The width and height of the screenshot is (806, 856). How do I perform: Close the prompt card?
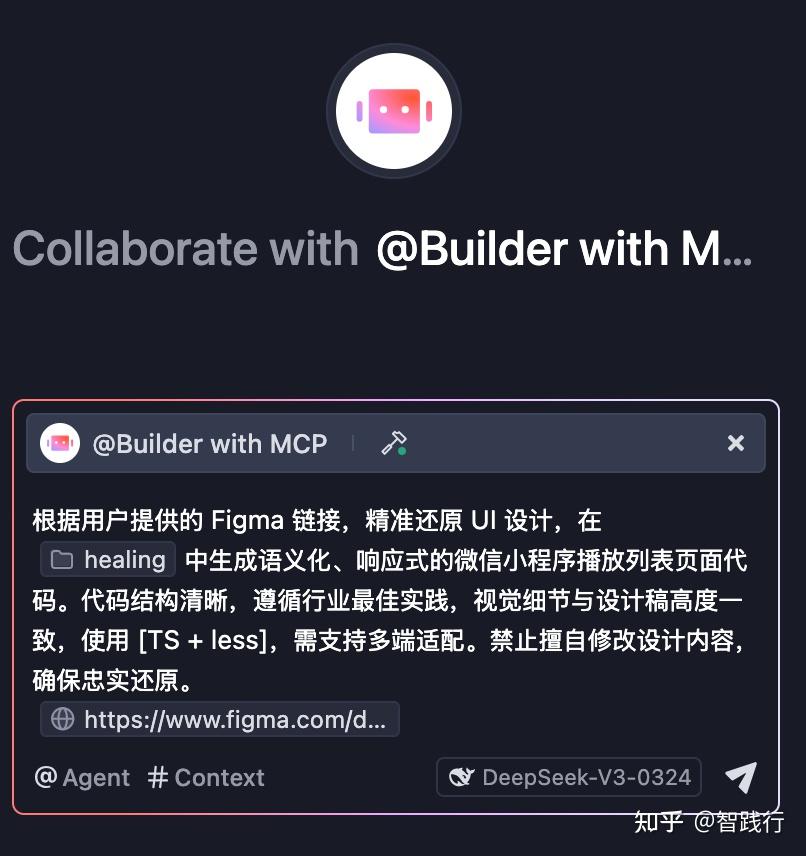[x=736, y=443]
